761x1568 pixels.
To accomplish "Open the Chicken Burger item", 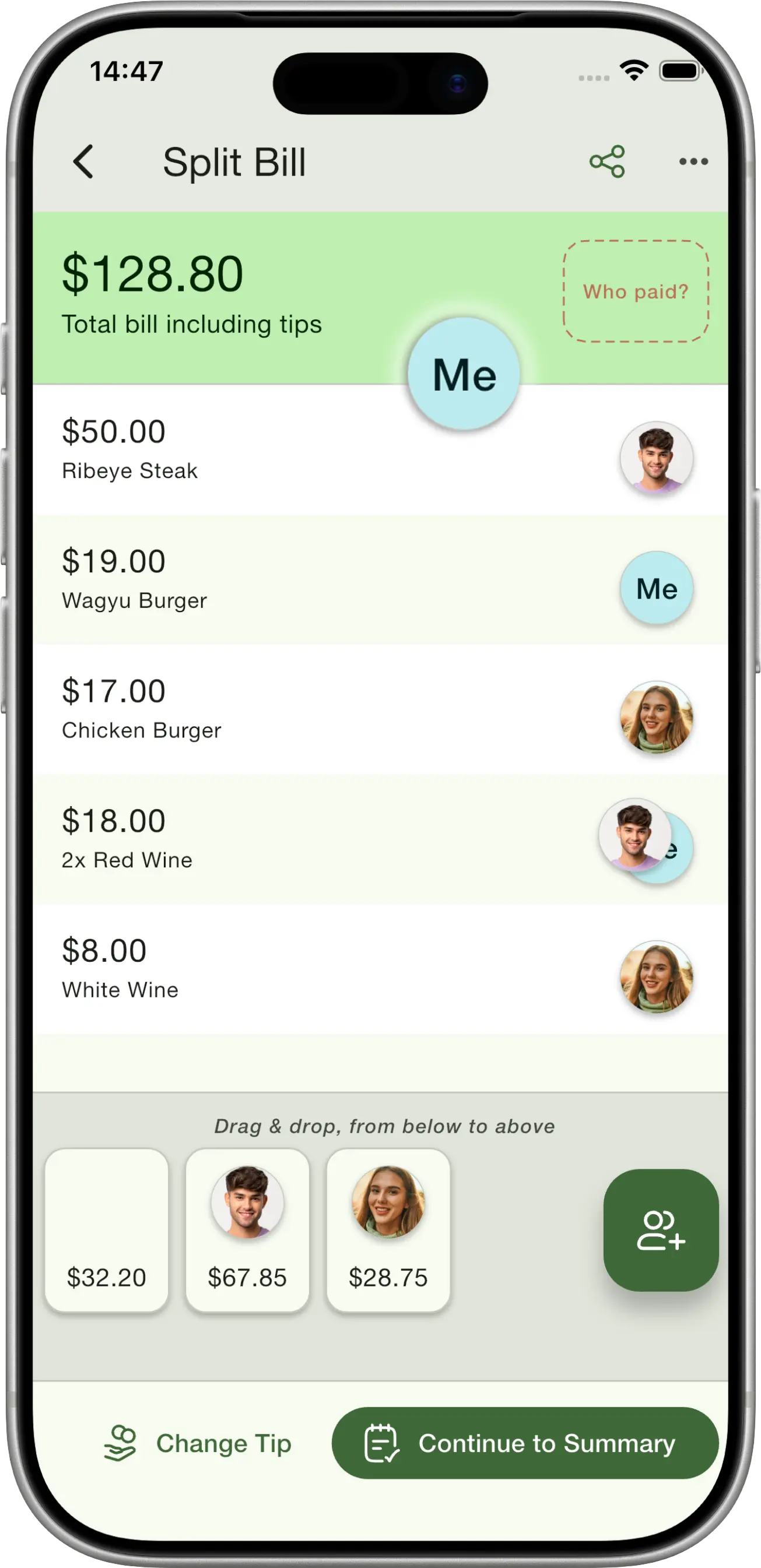I will tap(244, 709).
